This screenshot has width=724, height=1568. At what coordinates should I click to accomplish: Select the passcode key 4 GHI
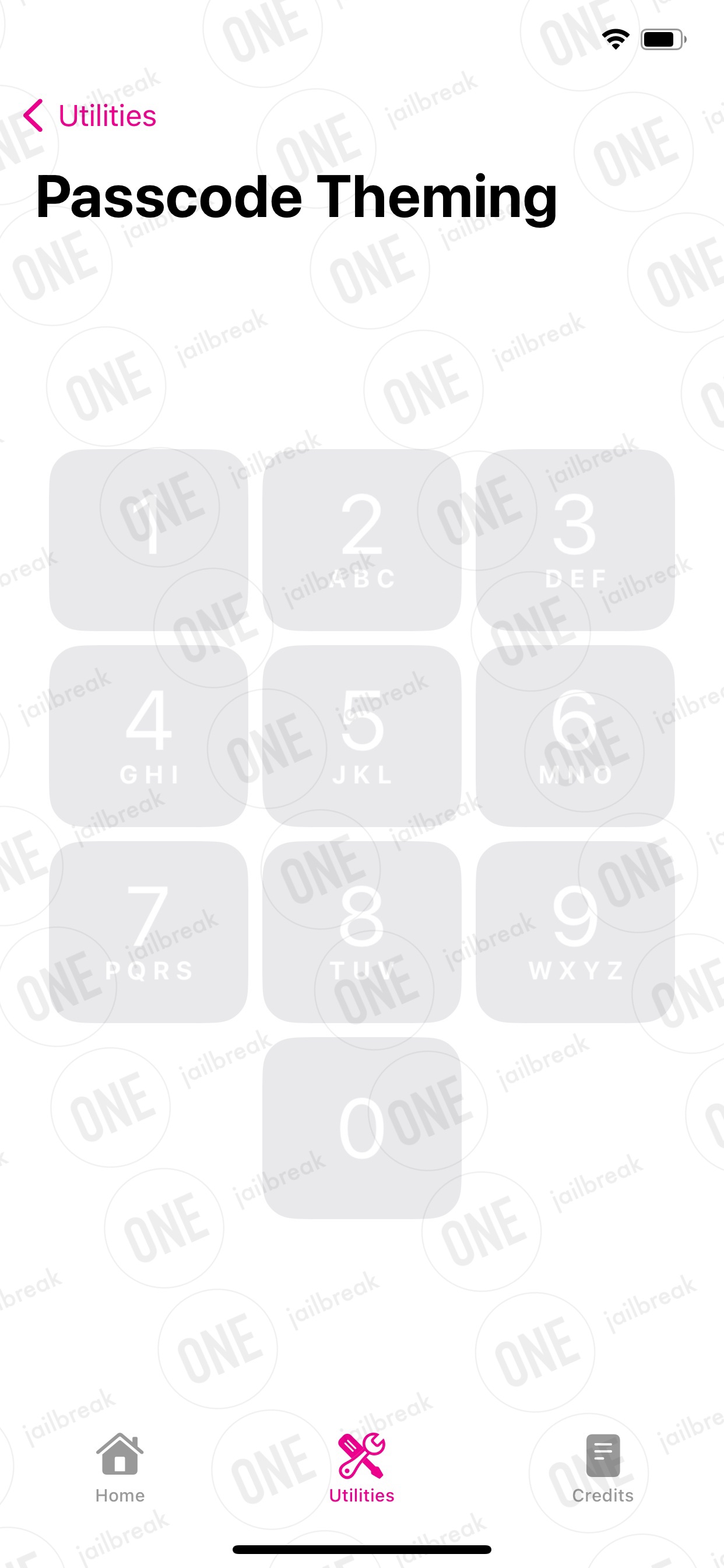pos(149,736)
